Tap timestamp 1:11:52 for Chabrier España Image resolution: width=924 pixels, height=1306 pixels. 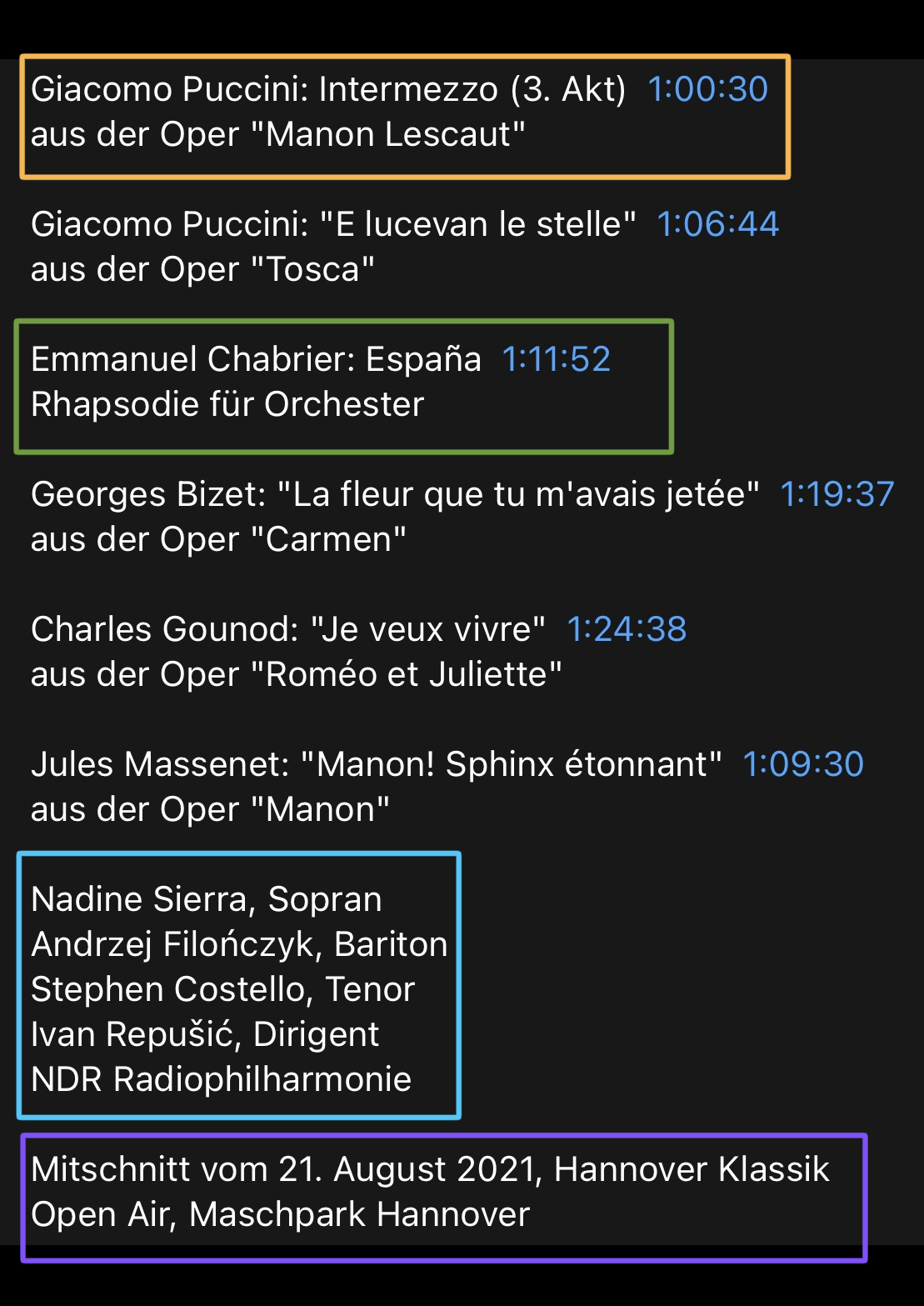tap(556, 359)
